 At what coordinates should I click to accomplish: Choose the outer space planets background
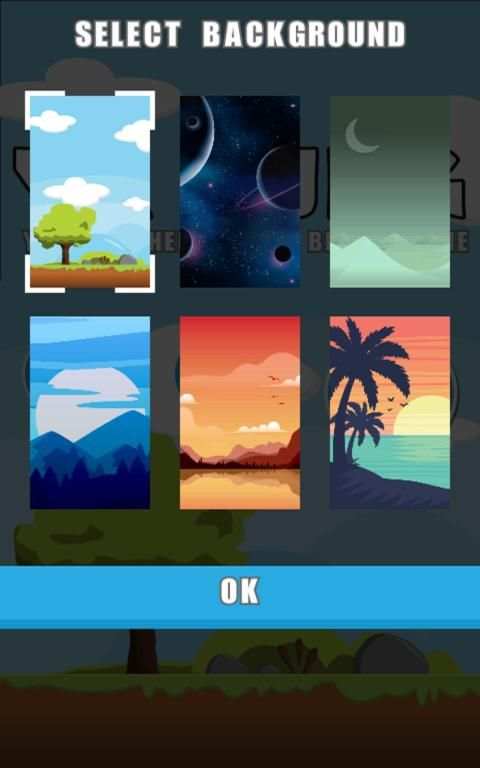pyautogui.click(x=240, y=192)
